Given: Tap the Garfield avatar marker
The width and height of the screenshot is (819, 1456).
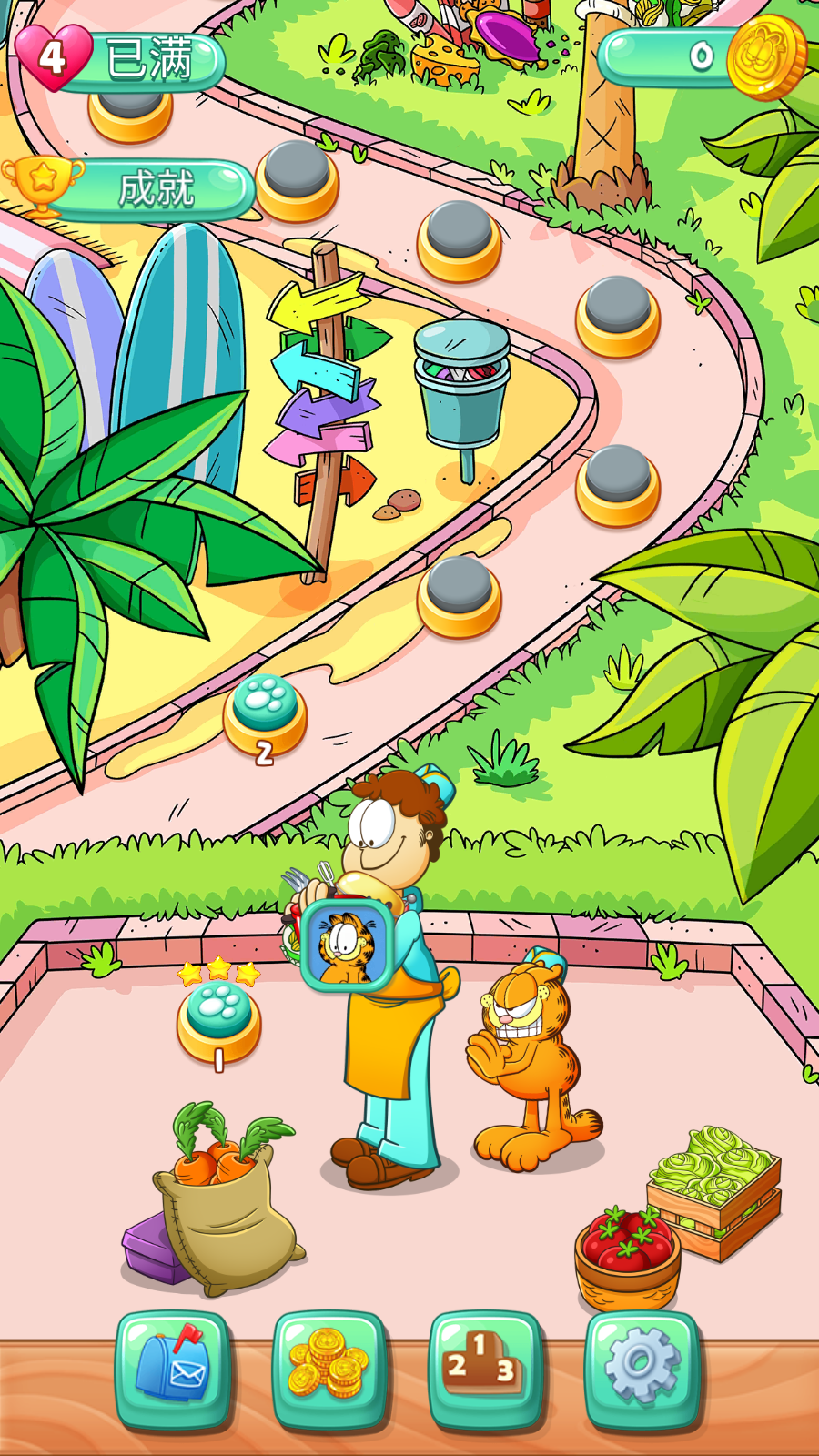Looking at the screenshot, I should (x=347, y=946).
